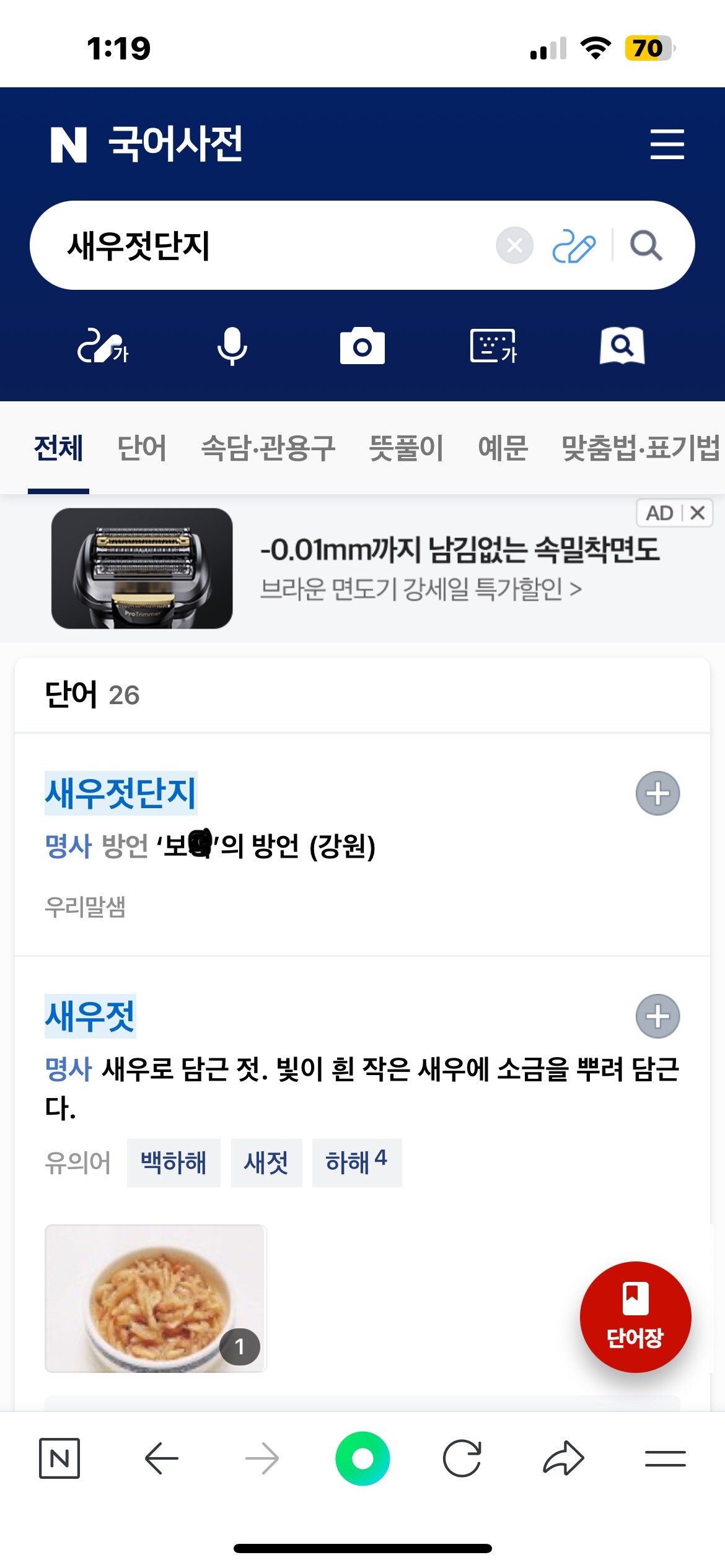
Task: Open synonym chip 백하해
Action: tap(174, 1162)
